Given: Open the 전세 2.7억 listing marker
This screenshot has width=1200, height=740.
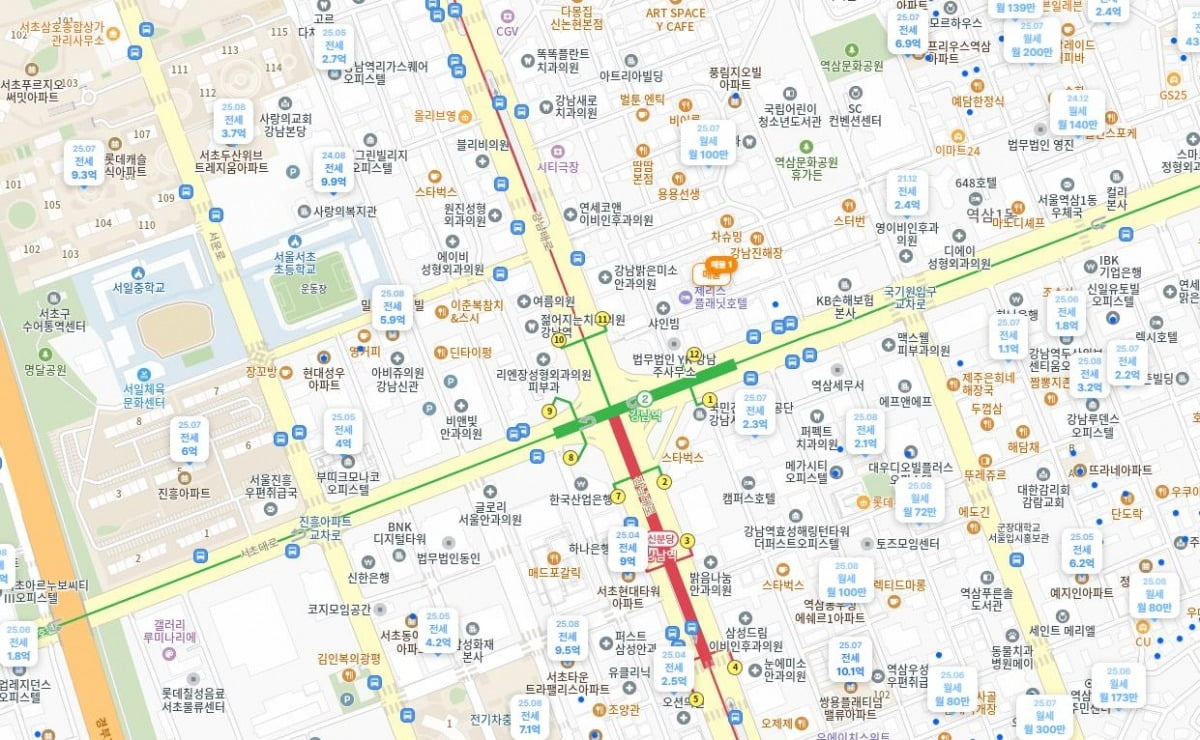Looking at the screenshot, I should 334,47.
